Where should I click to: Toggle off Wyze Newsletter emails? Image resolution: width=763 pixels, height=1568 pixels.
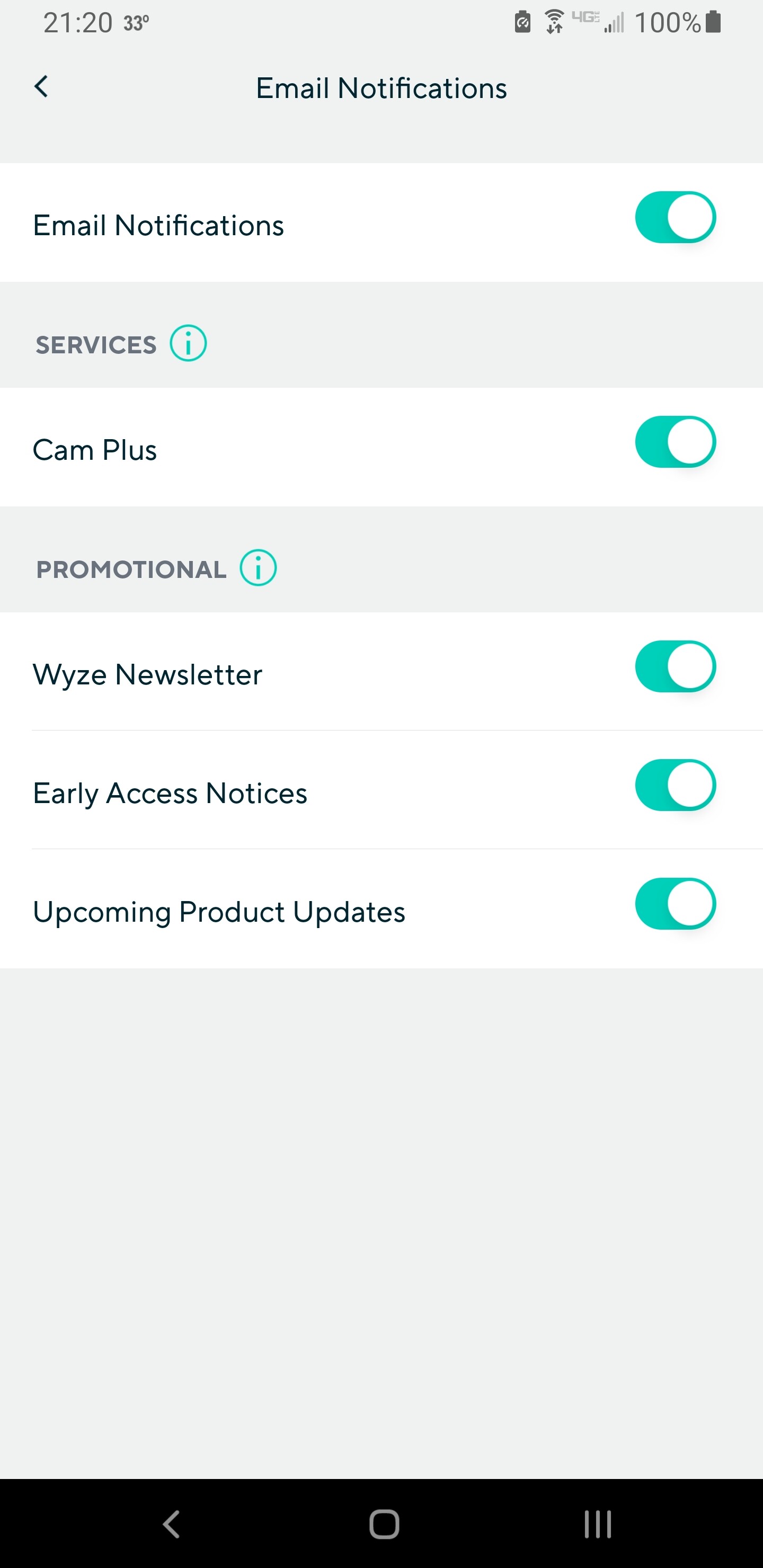click(675, 666)
